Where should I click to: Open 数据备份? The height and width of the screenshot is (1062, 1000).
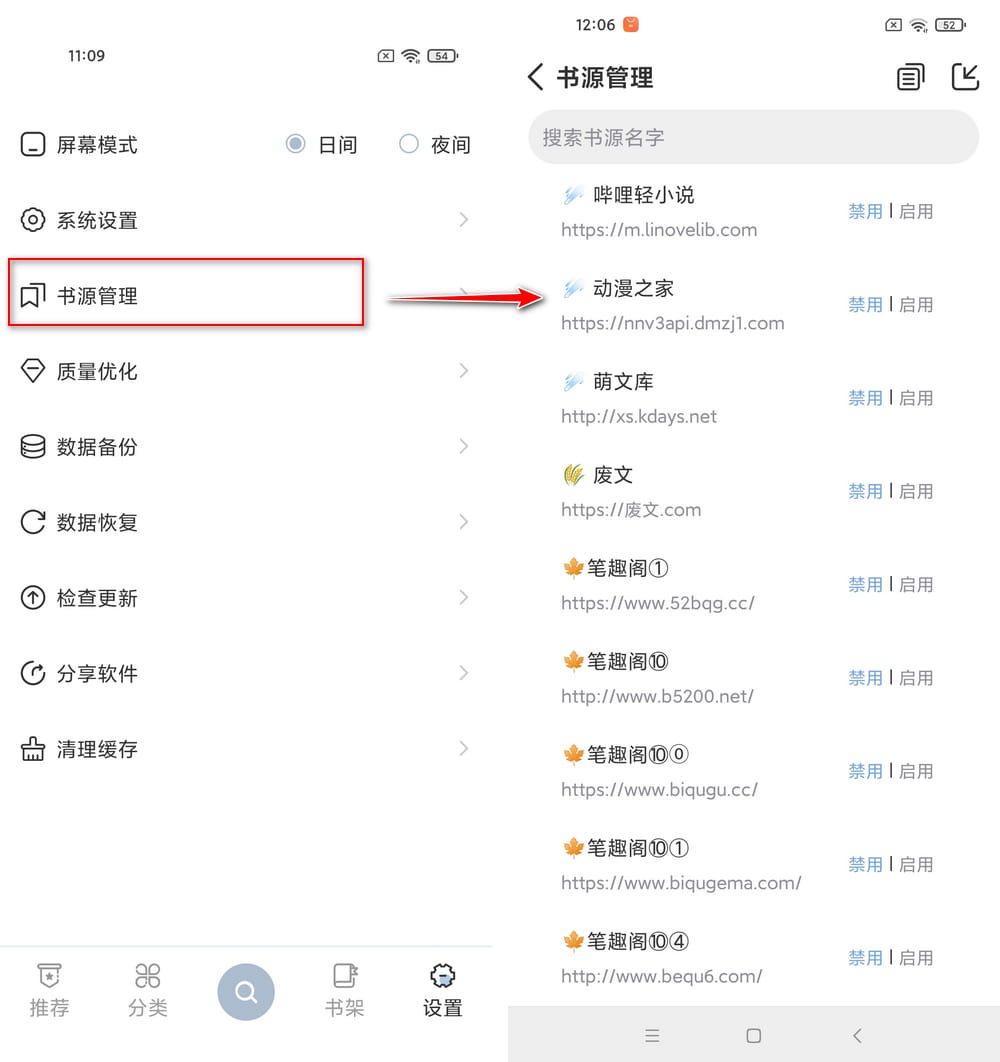(x=245, y=447)
